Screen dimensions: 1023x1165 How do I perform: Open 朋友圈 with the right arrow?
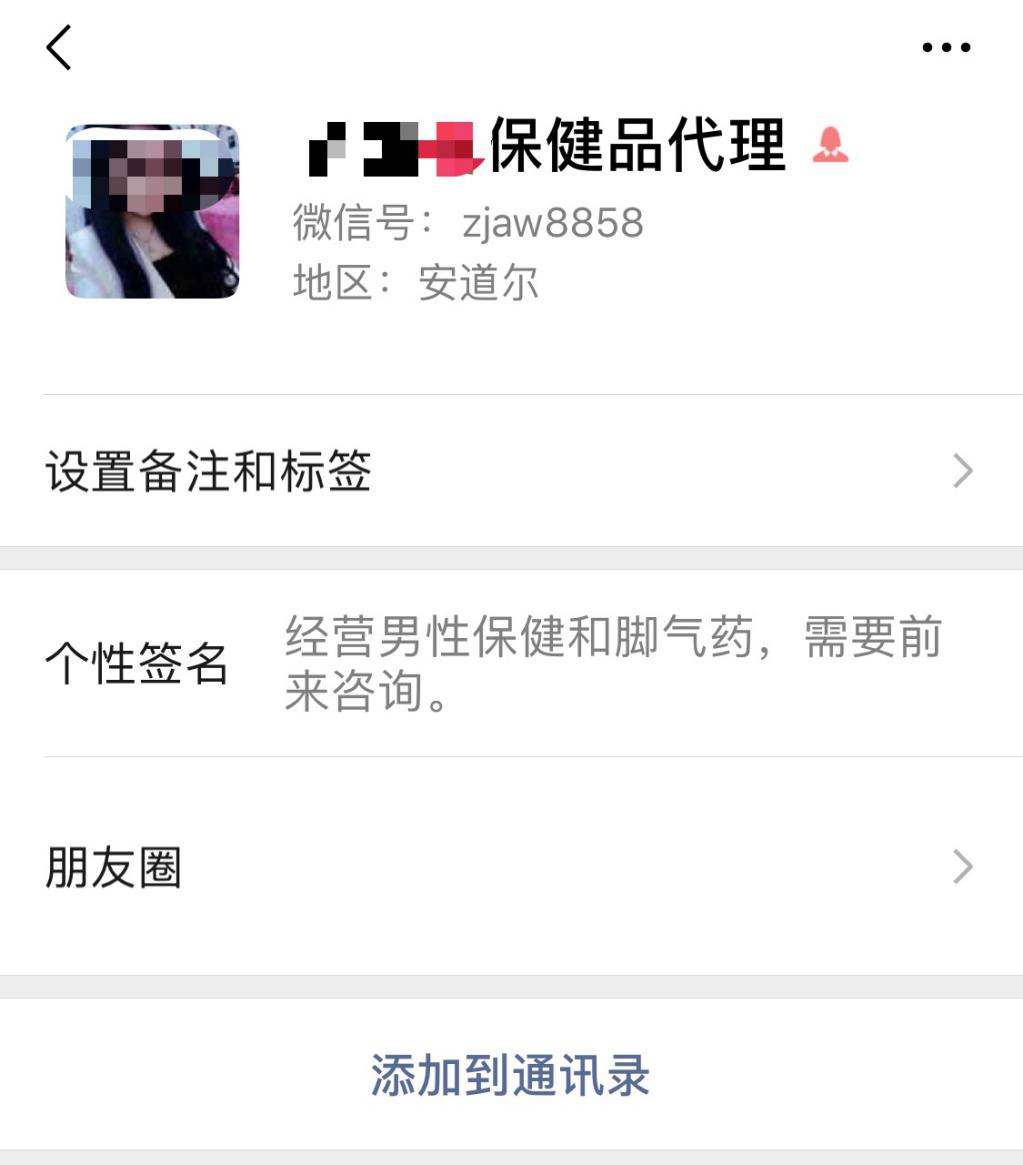(x=962, y=868)
